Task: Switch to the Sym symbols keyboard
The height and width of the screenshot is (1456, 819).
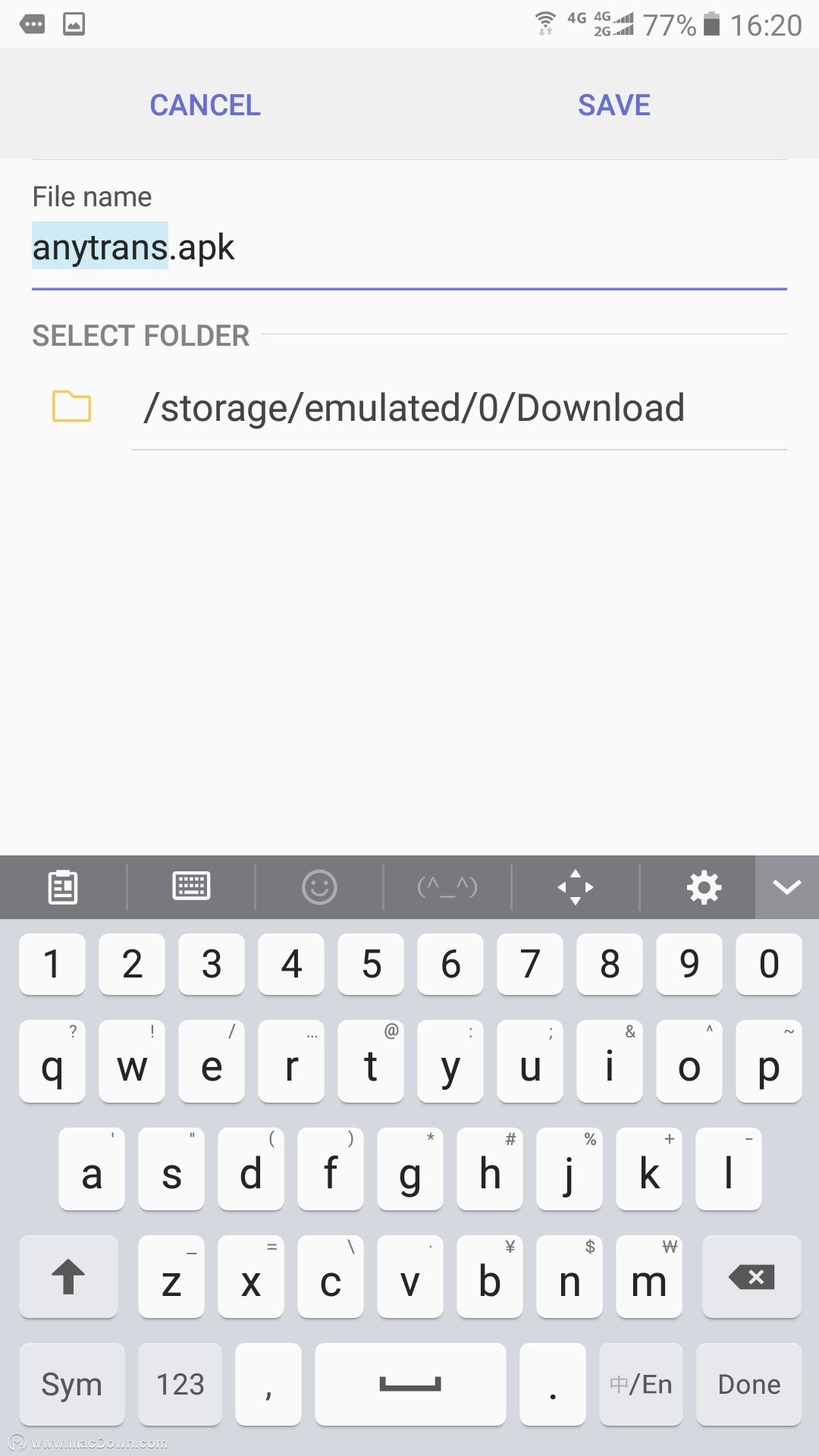Action: [71, 1385]
